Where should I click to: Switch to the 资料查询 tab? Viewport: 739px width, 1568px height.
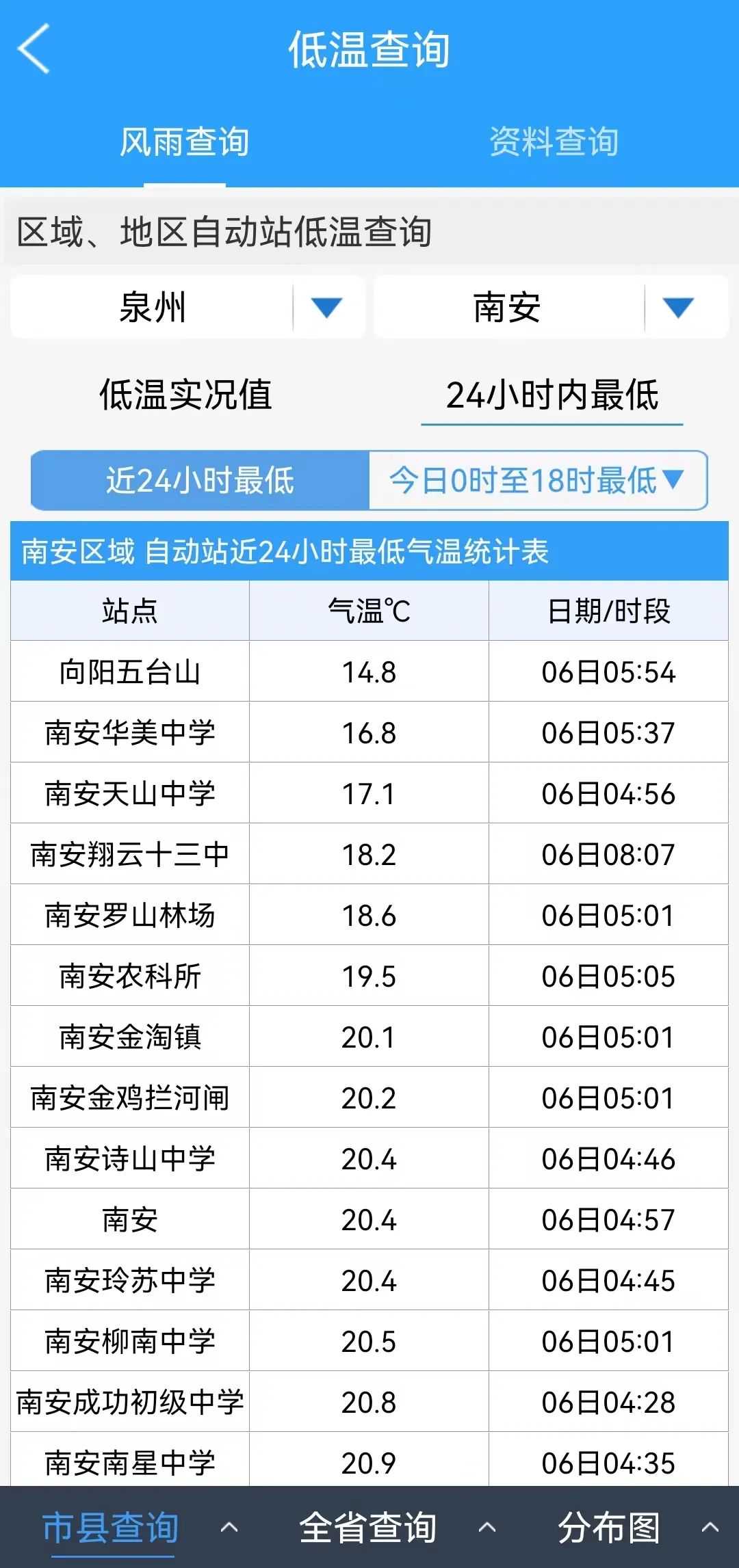click(554, 142)
